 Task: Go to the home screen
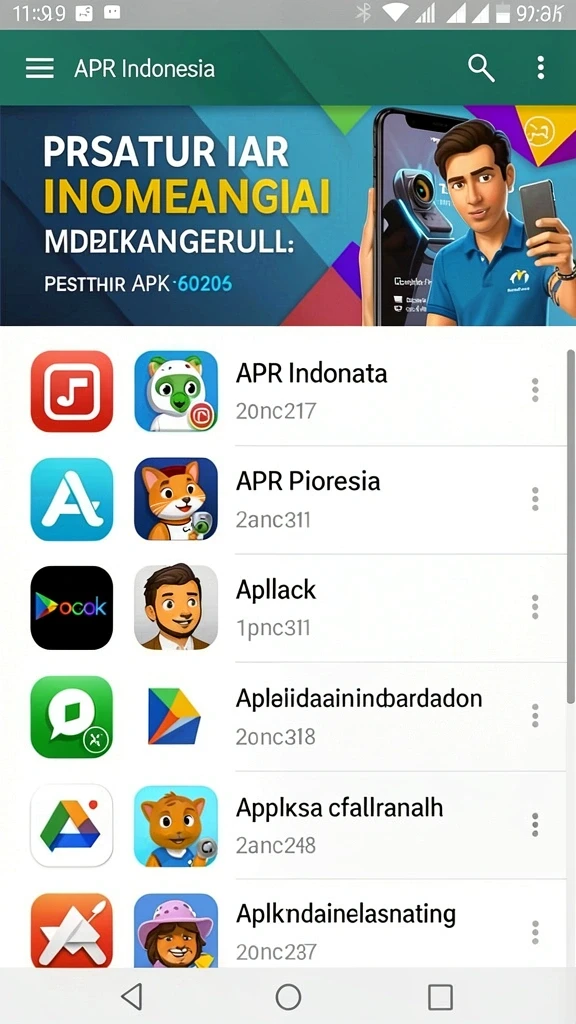[288, 997]
